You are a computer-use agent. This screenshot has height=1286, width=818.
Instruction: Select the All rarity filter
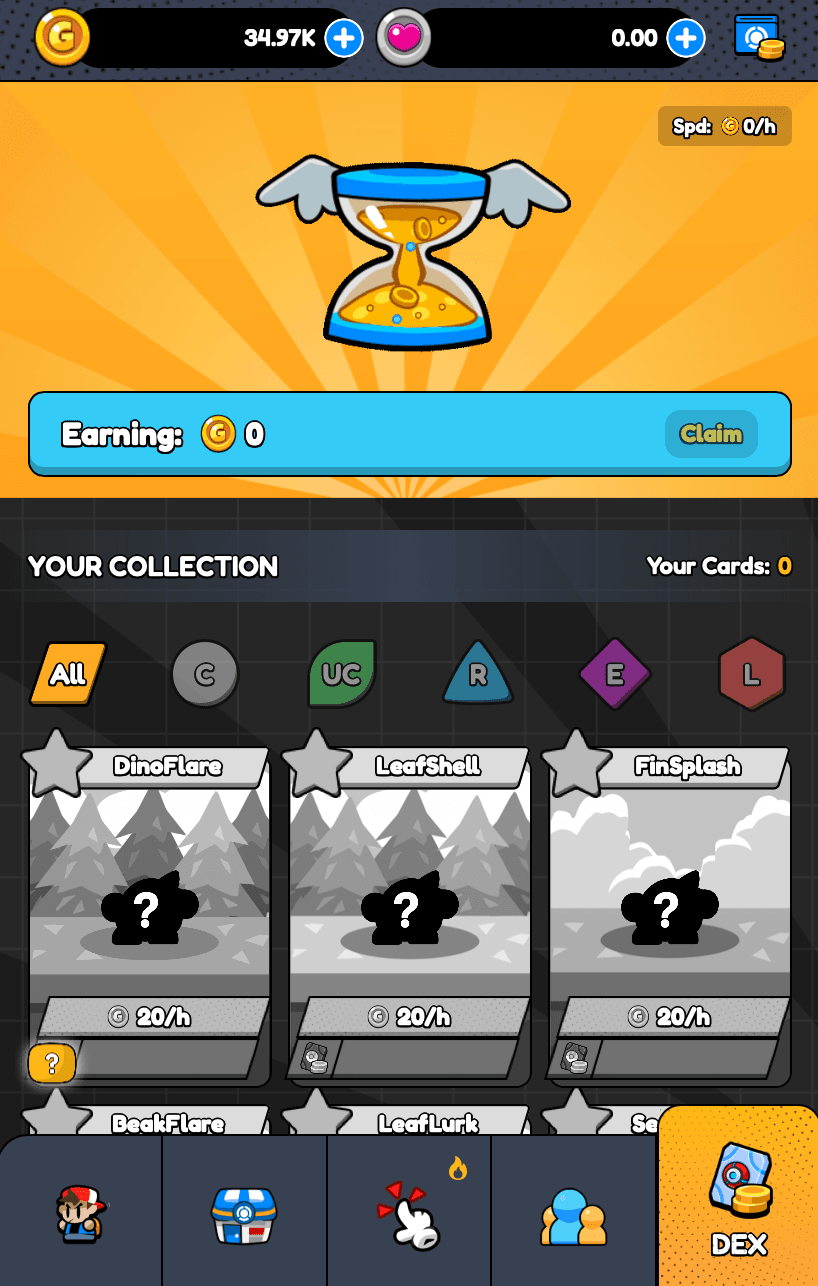point(66,674)
